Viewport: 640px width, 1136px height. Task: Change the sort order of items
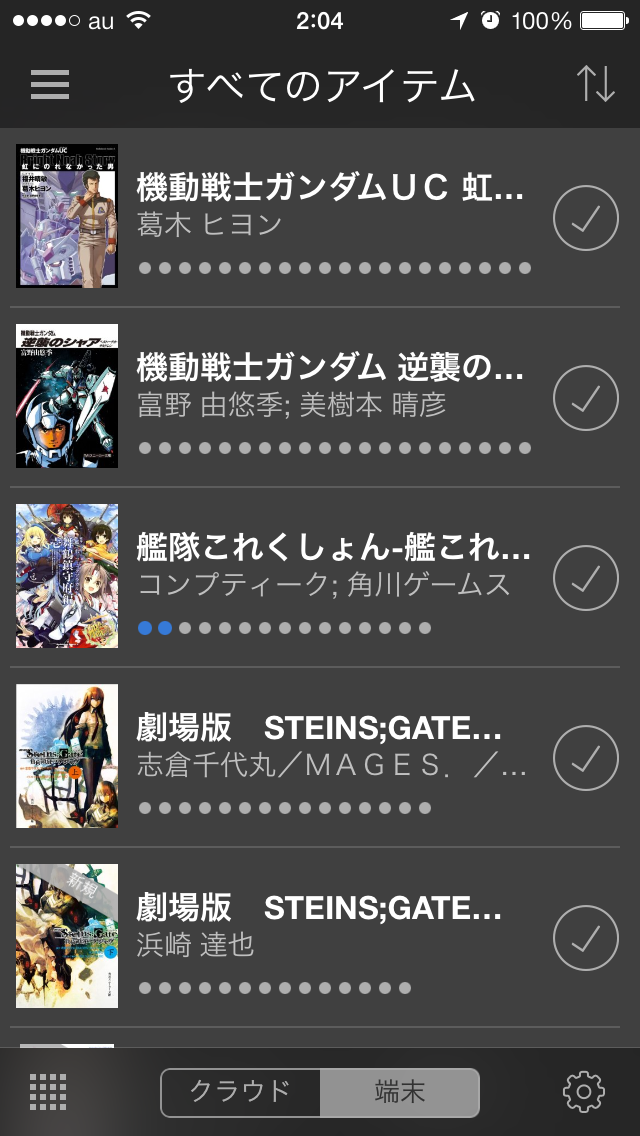[595, 85]
